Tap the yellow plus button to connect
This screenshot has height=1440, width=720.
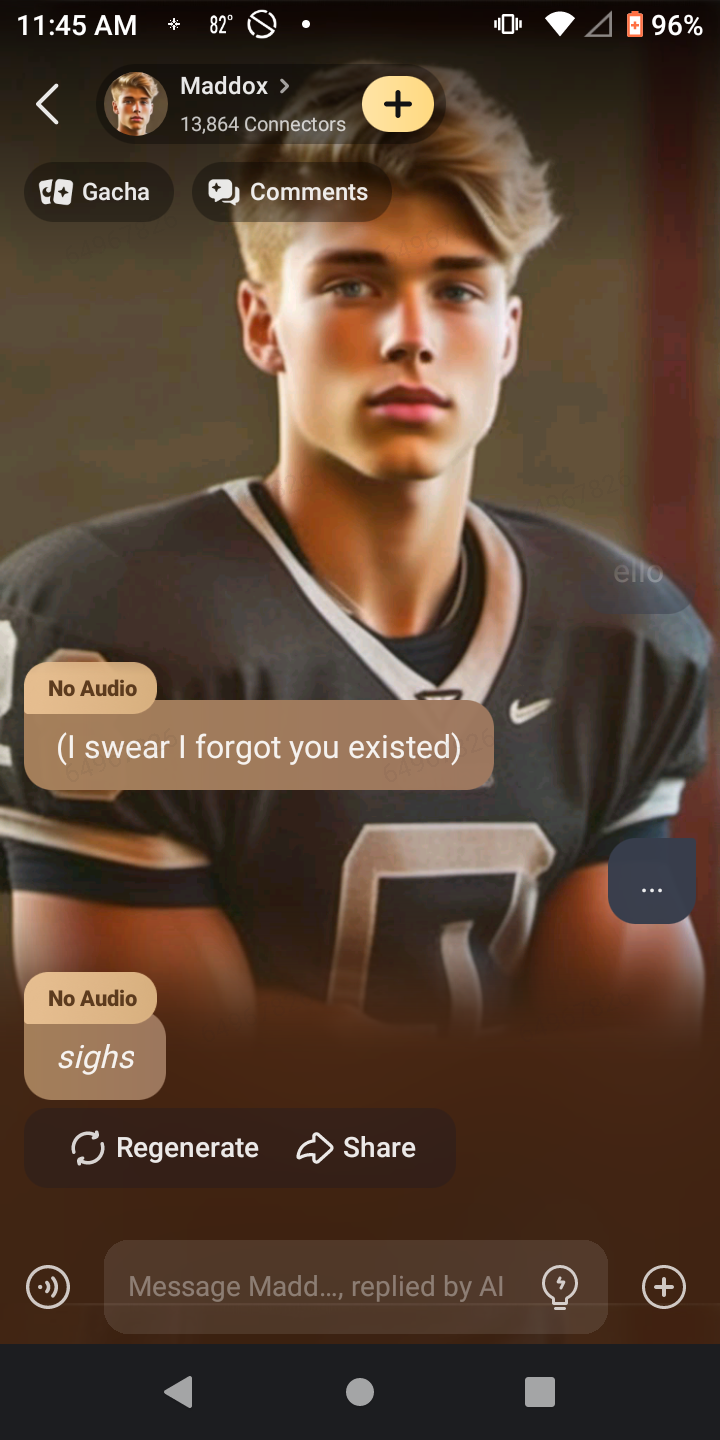click(398, 104)
